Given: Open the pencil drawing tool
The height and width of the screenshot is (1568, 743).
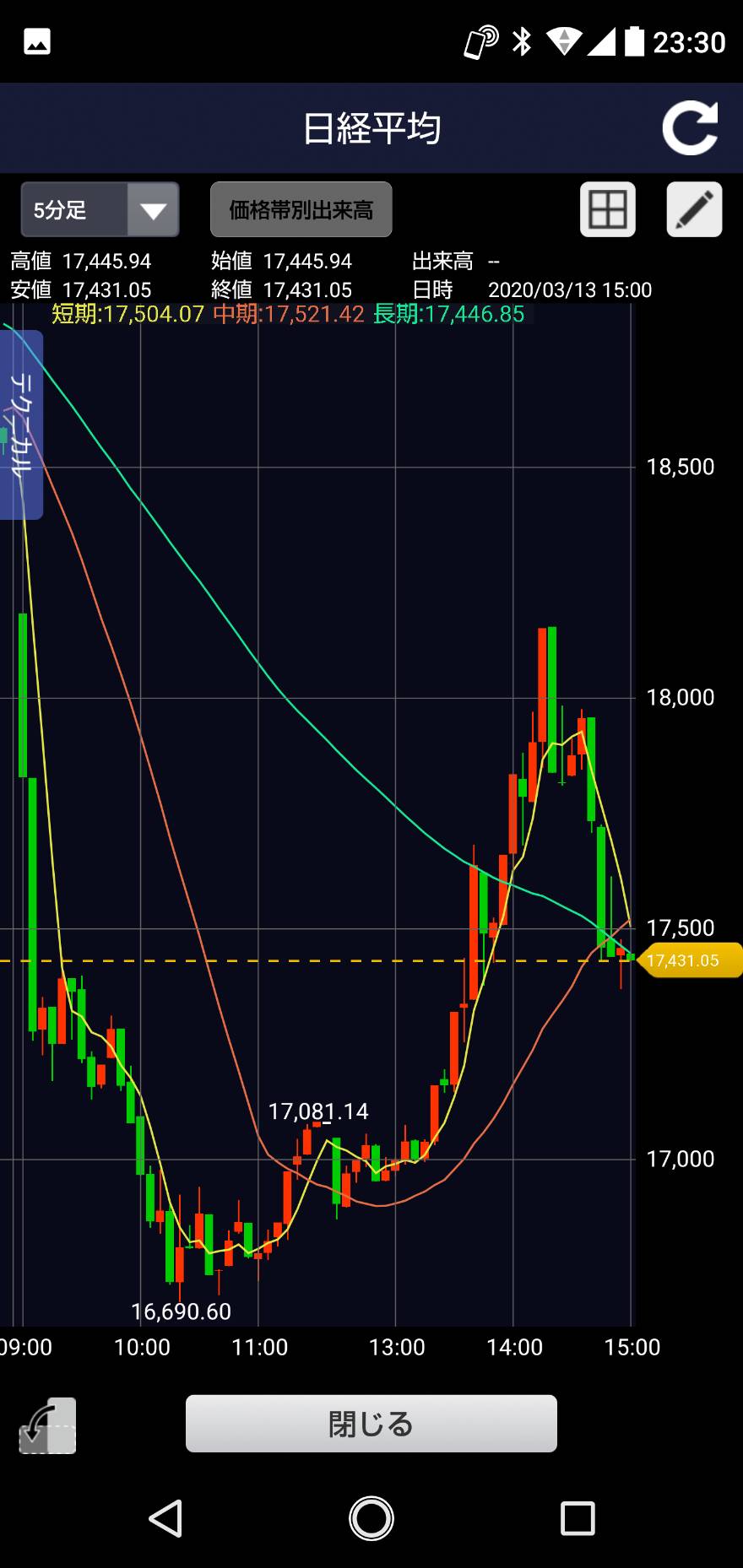Looking at the screenshot, I should pyautogui.click(x=694, y=209).
